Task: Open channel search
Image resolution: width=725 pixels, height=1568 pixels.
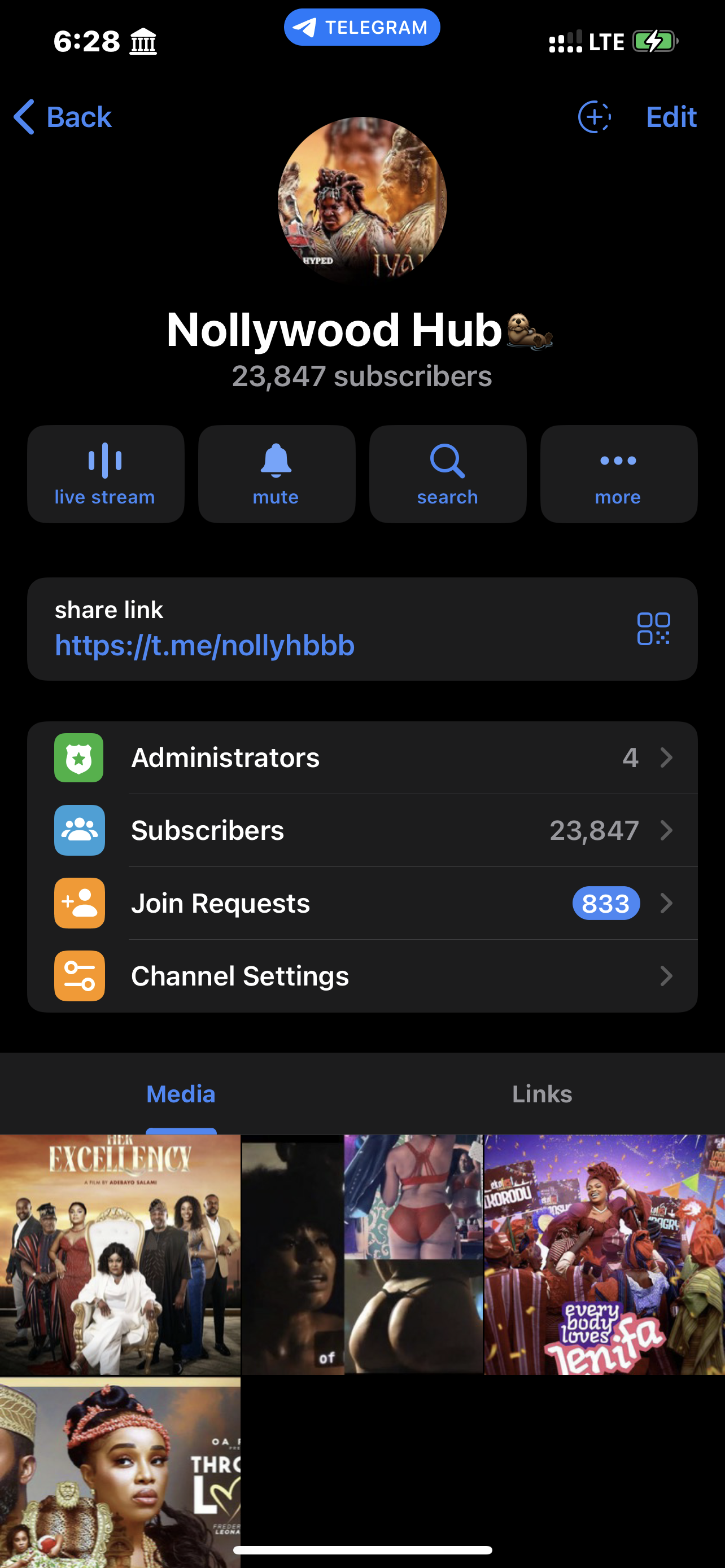Action: click(x=447, y=474)
